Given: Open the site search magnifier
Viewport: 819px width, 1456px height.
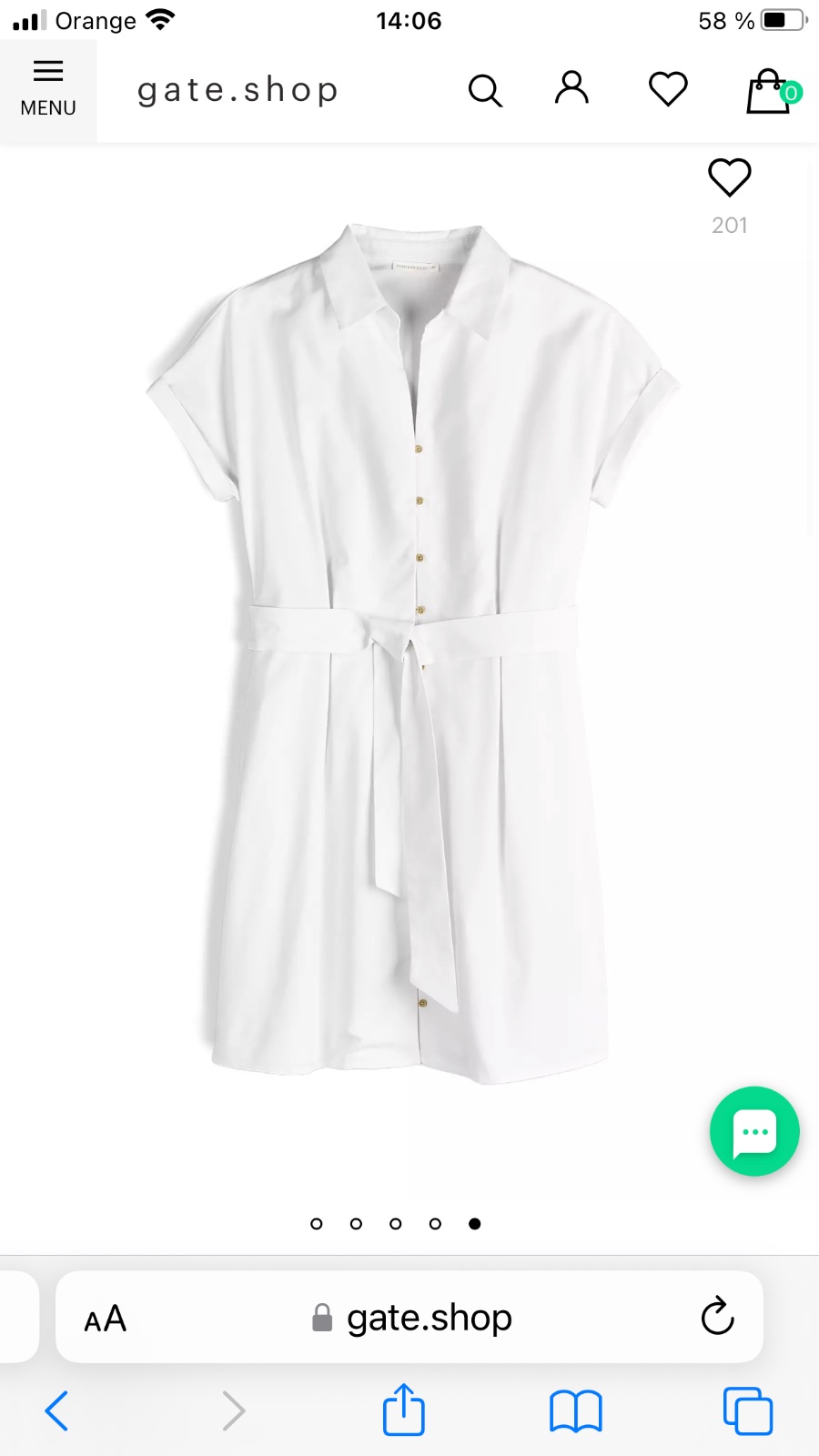Looking at the screenshot, I should [x=485, y=90].
